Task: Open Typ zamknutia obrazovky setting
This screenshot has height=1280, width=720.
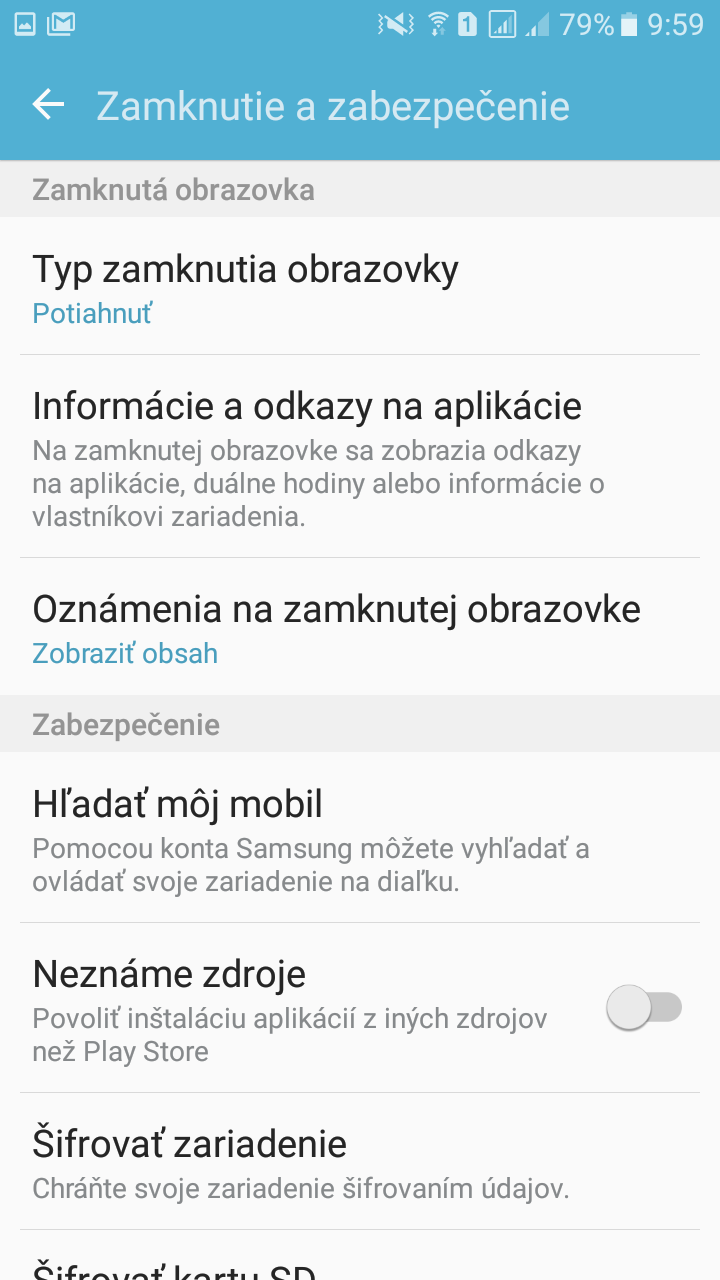Action: coord(360,286)
